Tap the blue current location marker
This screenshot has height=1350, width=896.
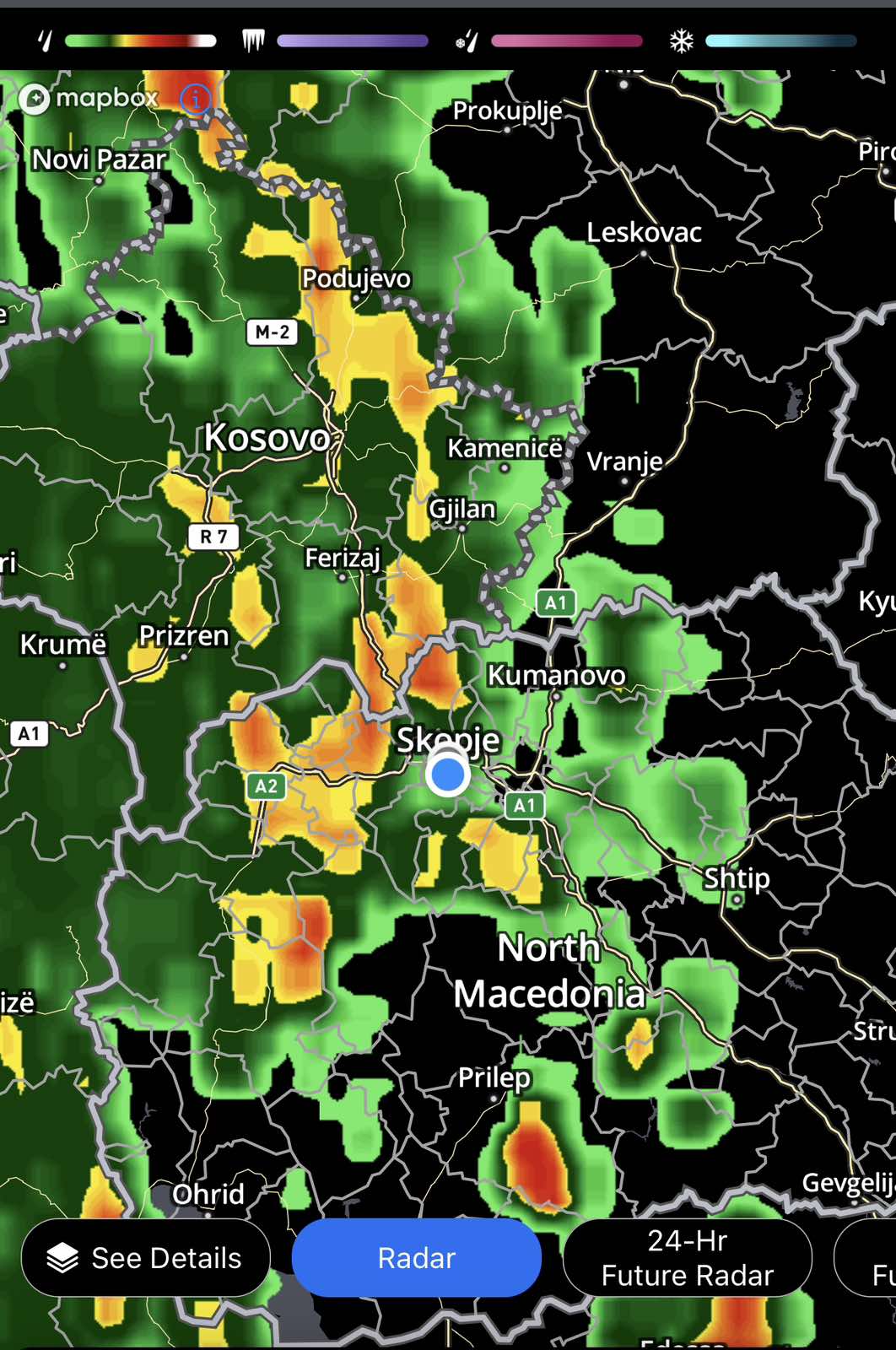point(447,773)
